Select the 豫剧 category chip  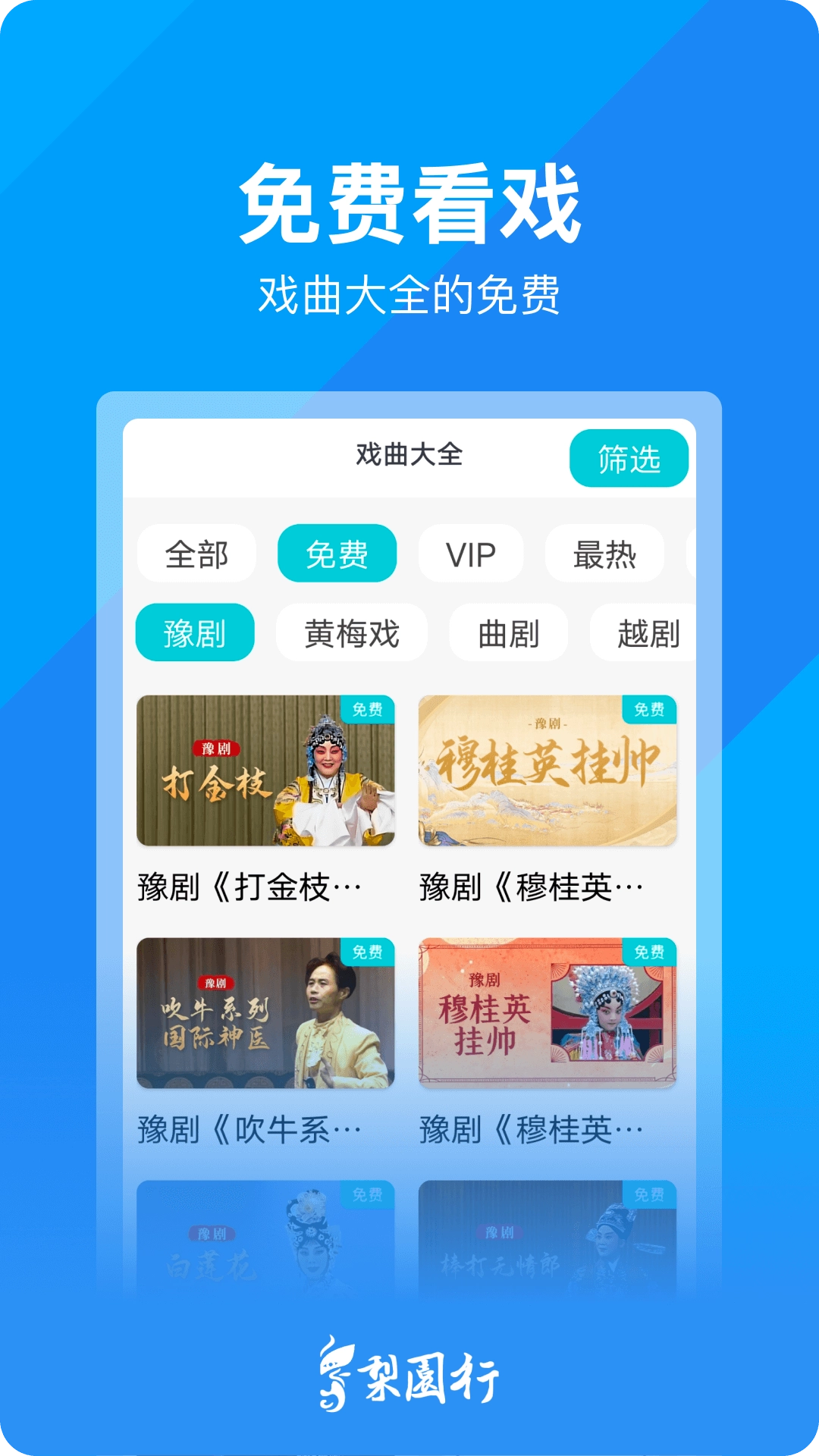pyautogui.click(x=195, y=632)
